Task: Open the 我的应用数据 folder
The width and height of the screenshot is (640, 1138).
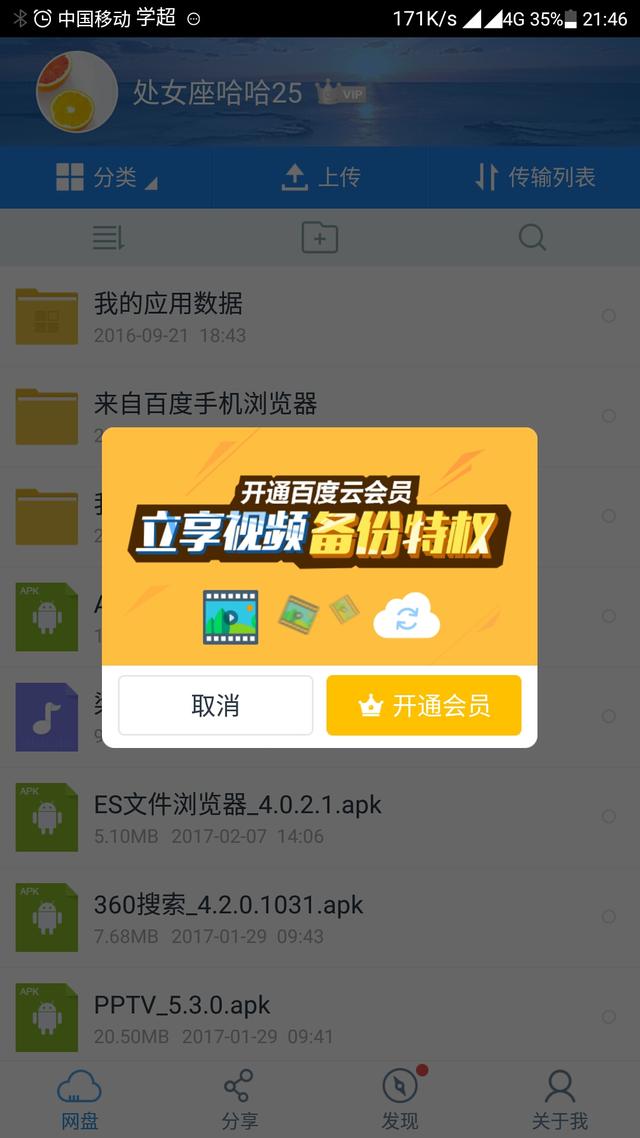Action: (x=168, y=316)
